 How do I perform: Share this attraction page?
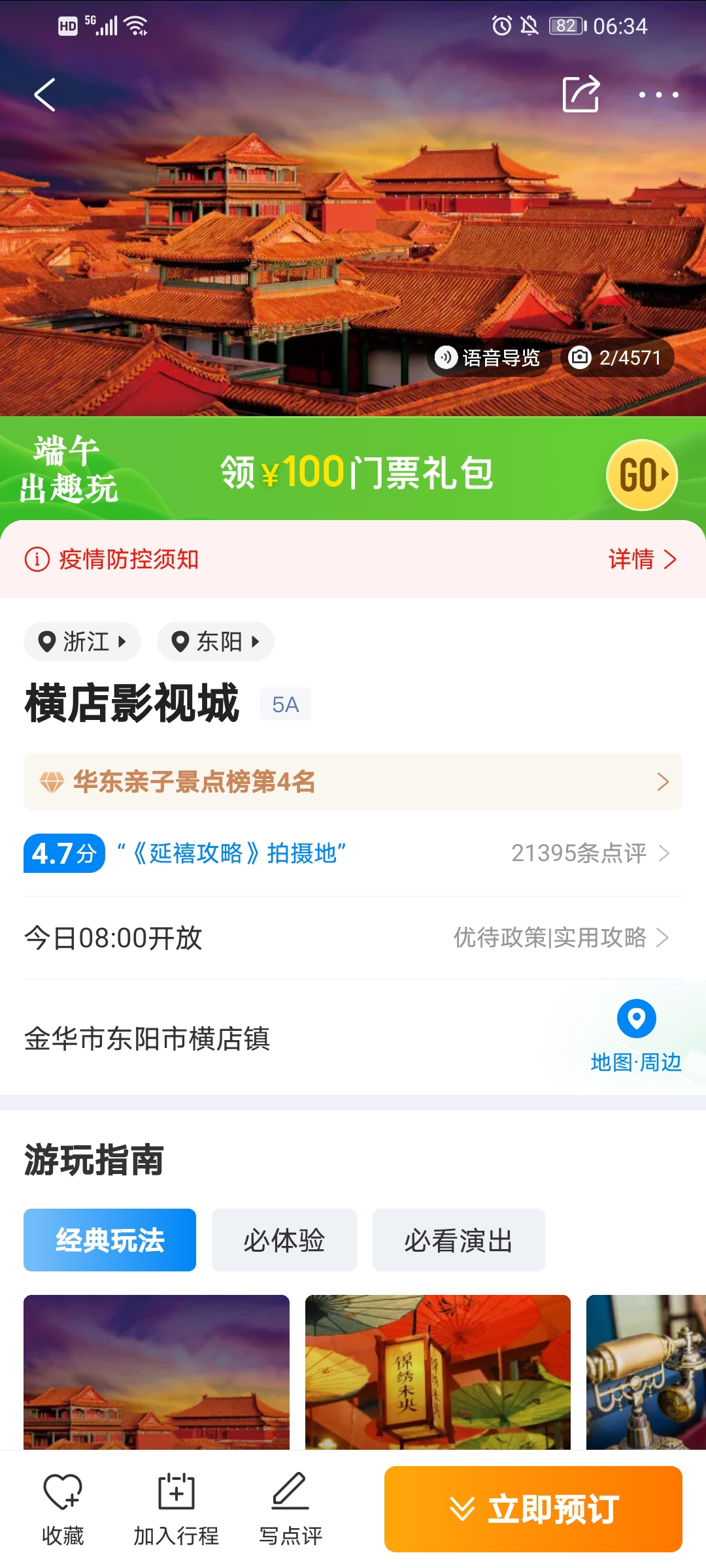(x=580, y=95)
